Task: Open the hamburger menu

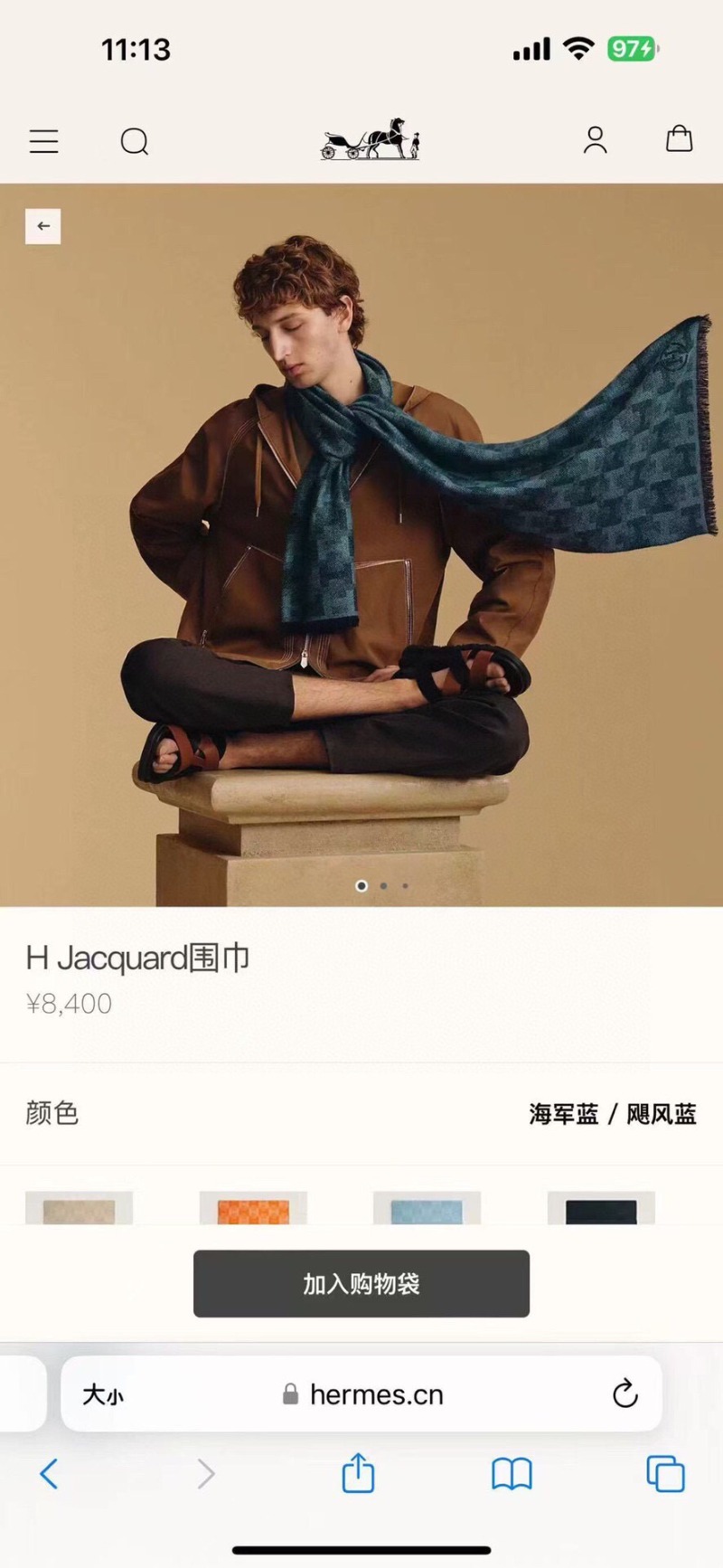Action: tap(43, 141)
